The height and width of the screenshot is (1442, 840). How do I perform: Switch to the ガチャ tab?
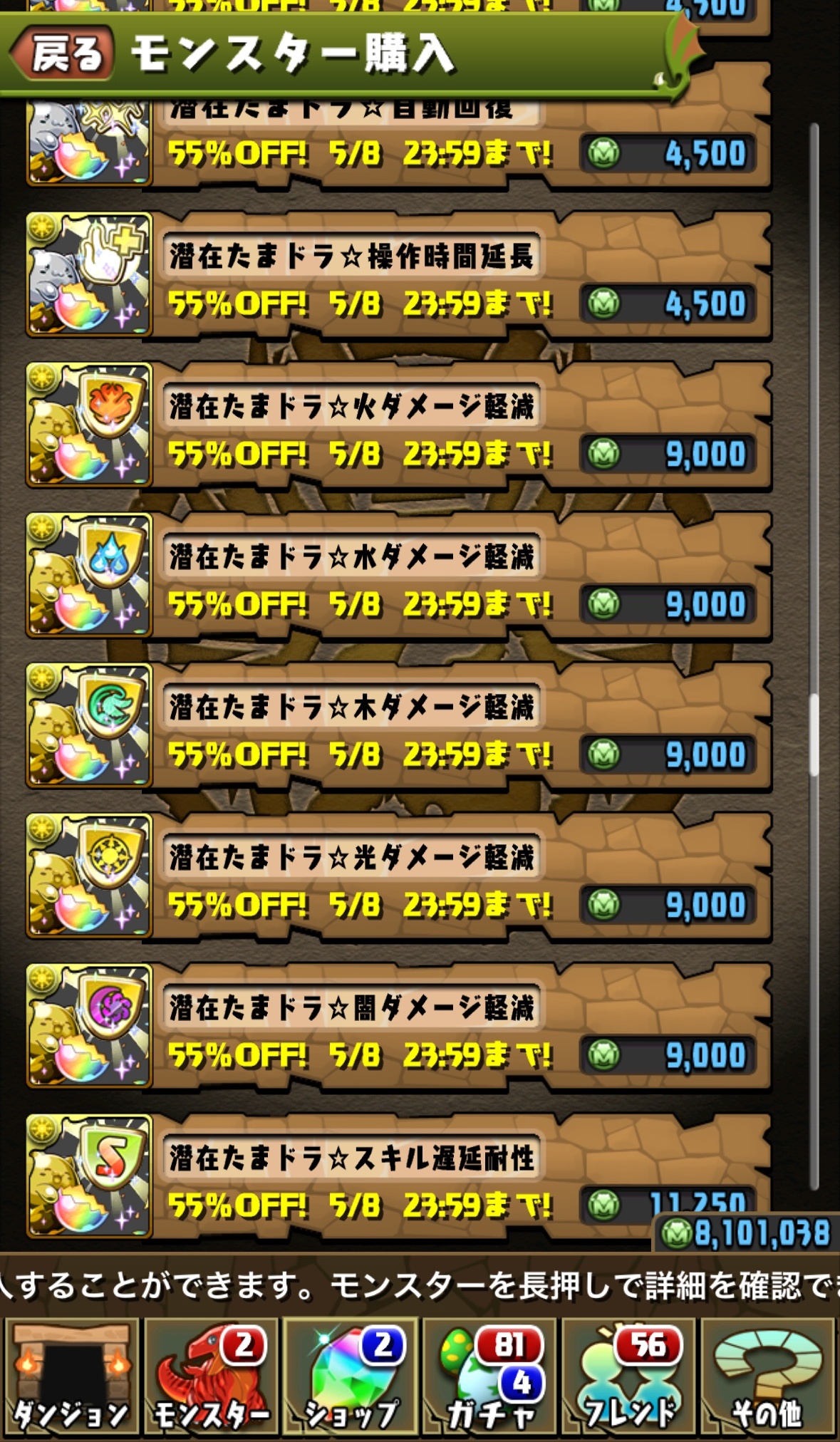(x=489, y=1376)
